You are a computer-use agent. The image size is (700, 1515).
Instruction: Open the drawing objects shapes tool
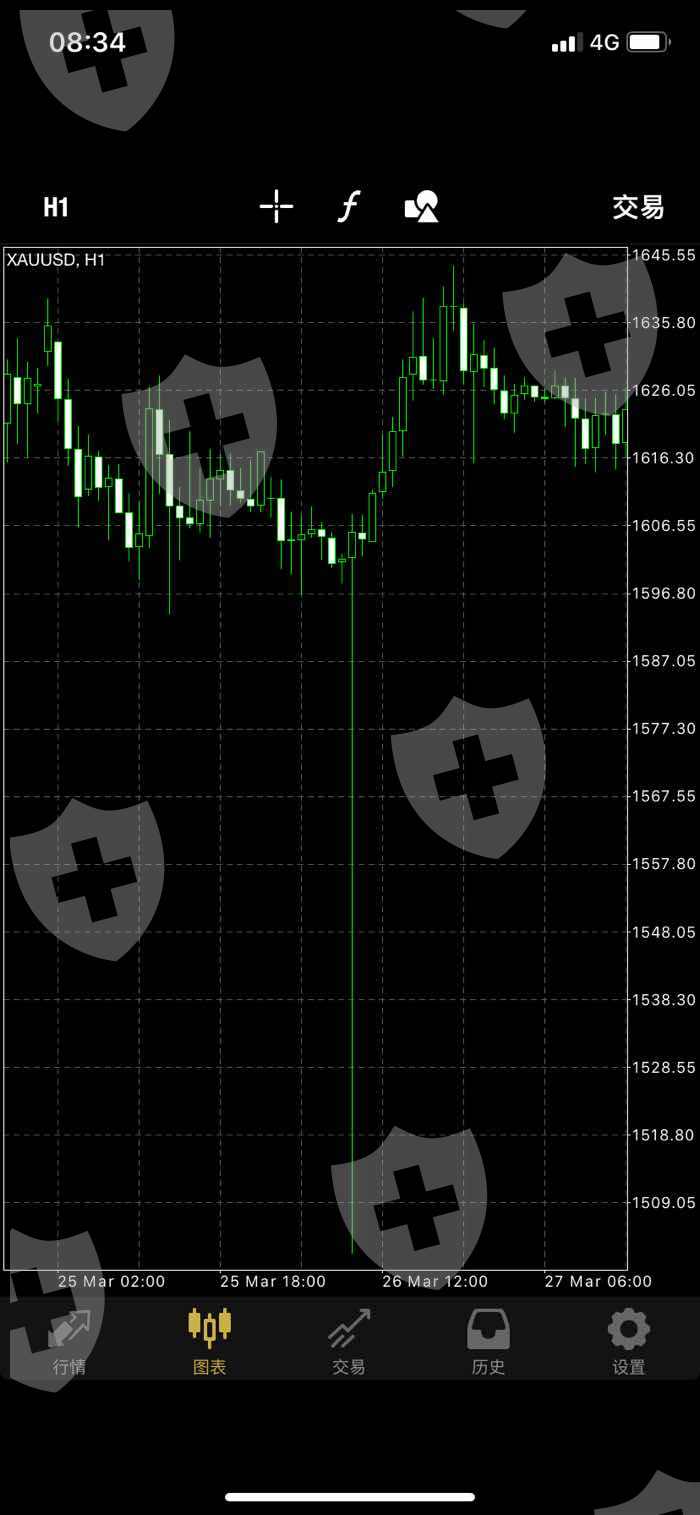pyautogui.click(x=421, y=206)
